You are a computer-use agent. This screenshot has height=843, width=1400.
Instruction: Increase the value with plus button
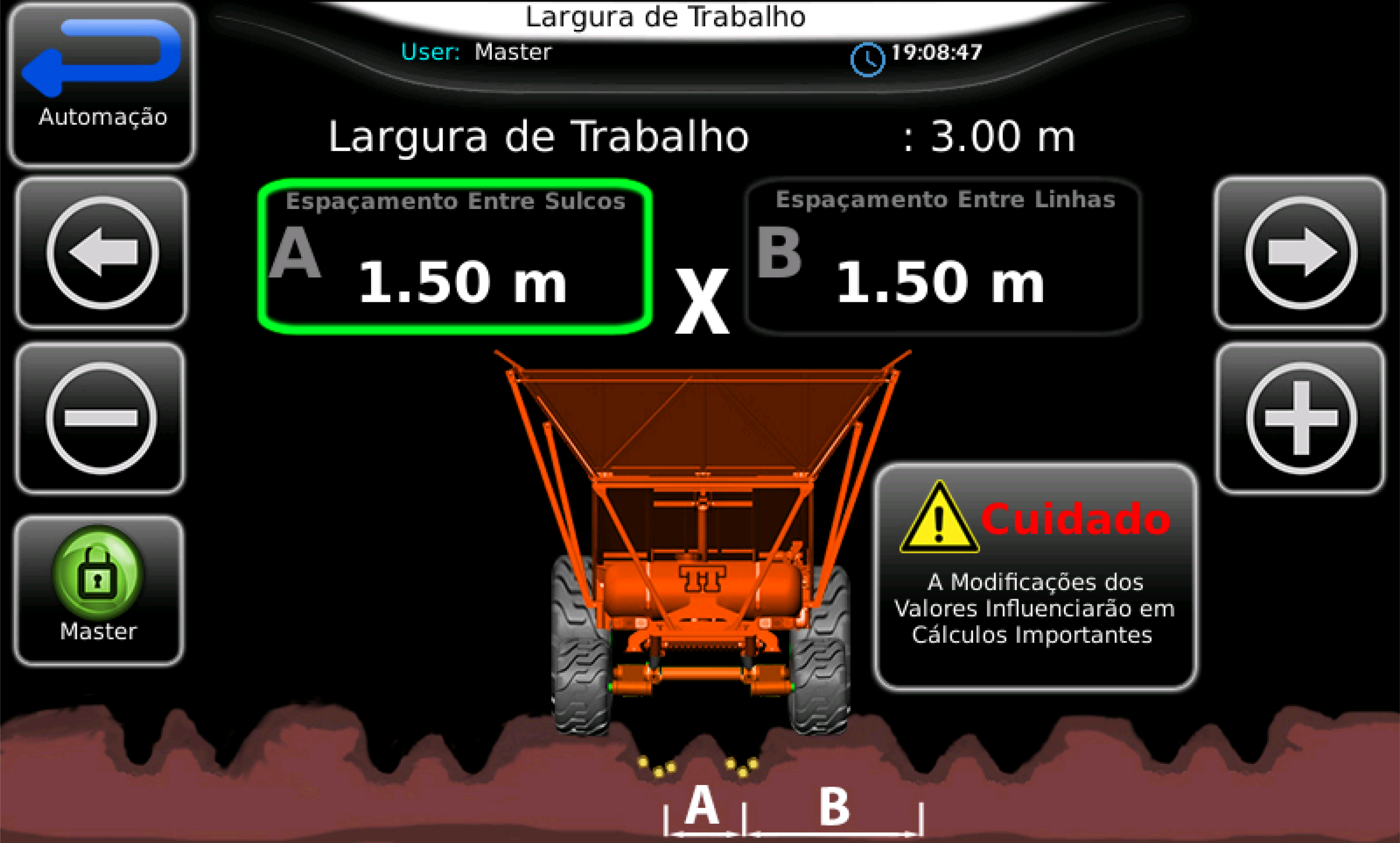[1300, 418]
